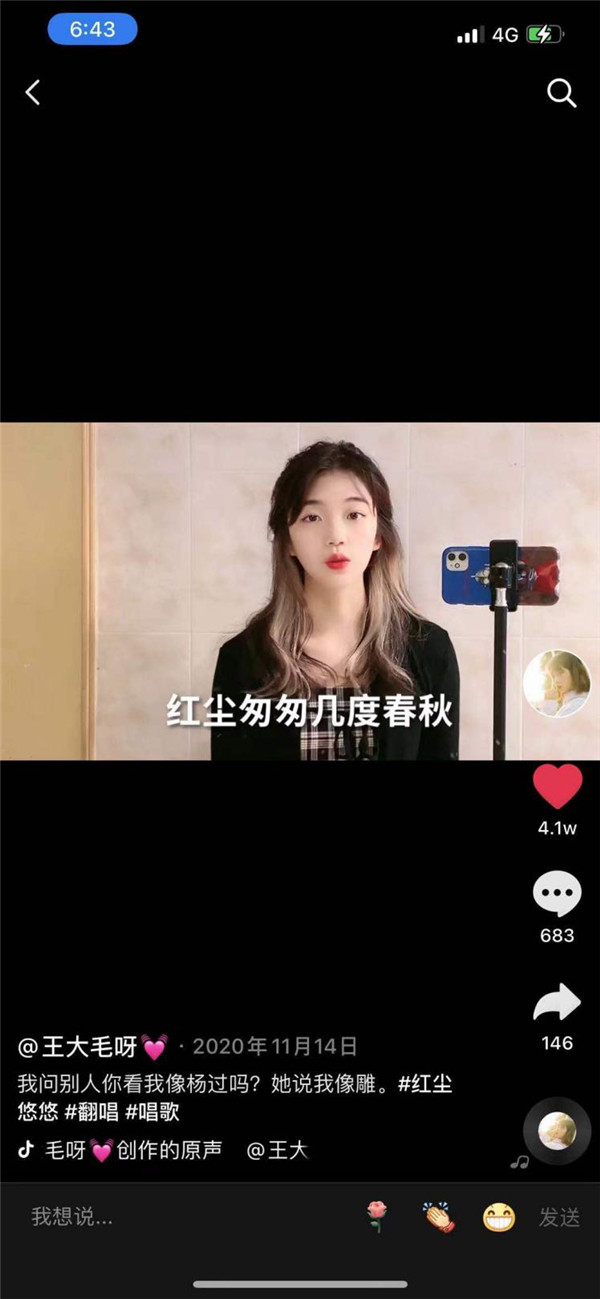
Task: Tap the 我想说... comment input field
Action: tap(150, 1216)
